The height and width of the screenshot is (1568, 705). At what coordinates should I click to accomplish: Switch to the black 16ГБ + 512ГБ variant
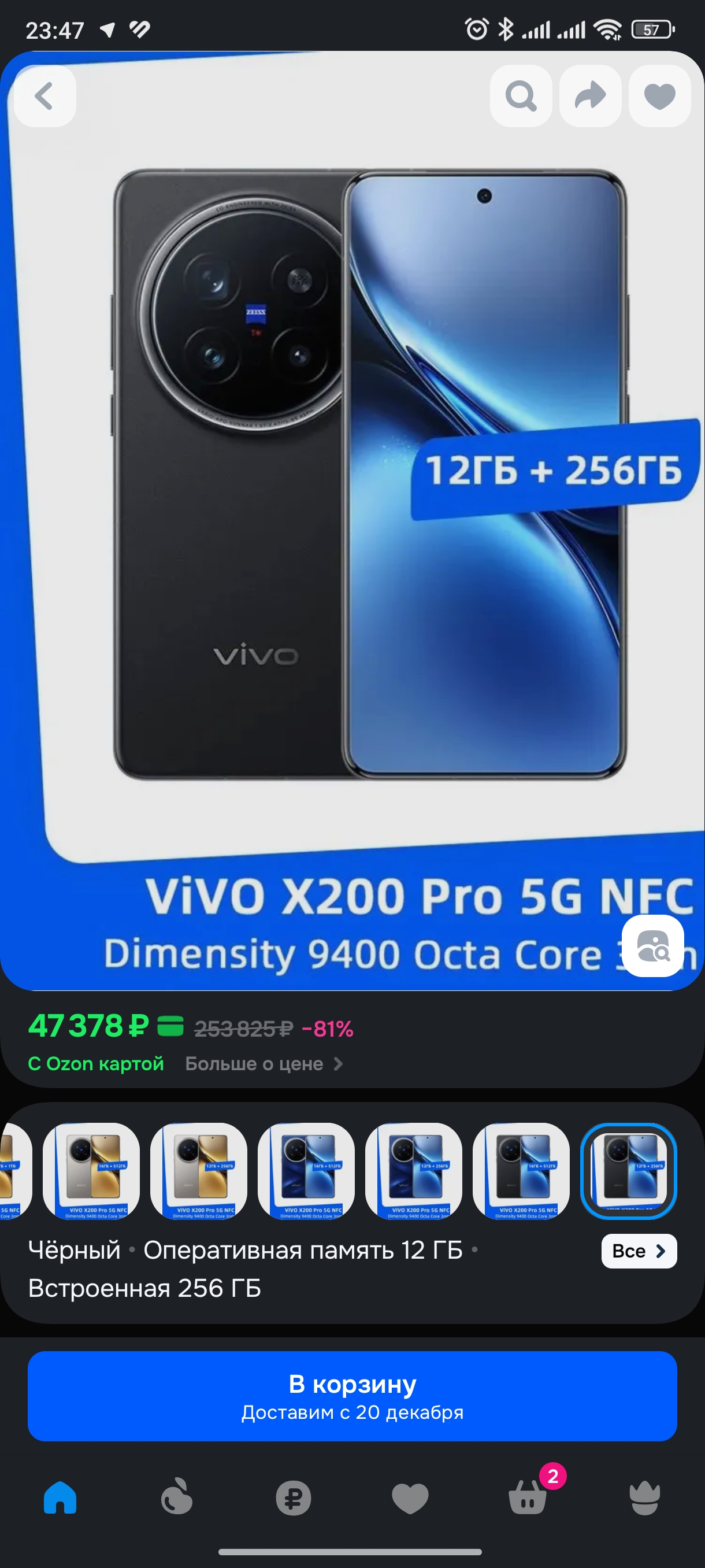[x=521, y=1171]
